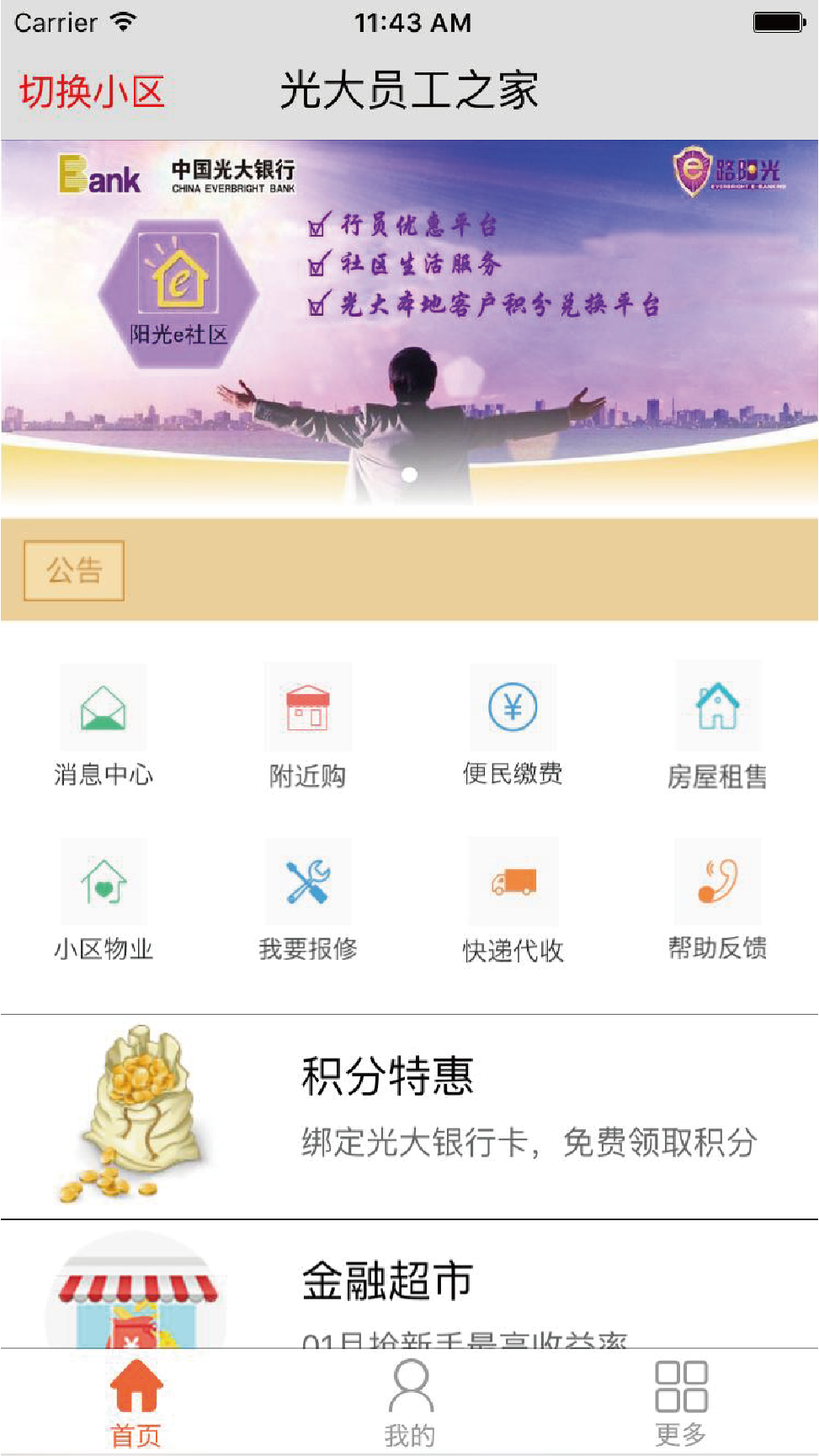
Task: Tap 切换小区 to switch community
Action: point(93,92)
